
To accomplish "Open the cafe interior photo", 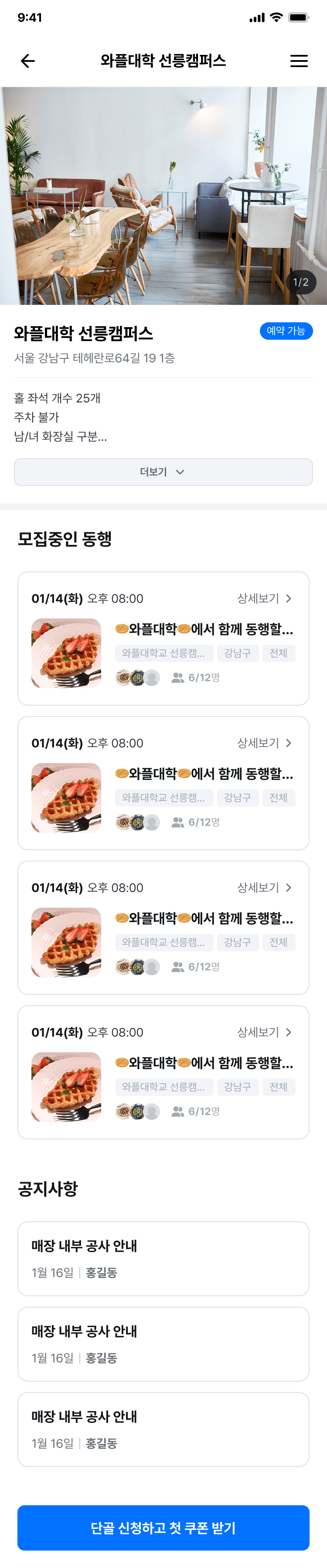I will click(x=163, y=196).
